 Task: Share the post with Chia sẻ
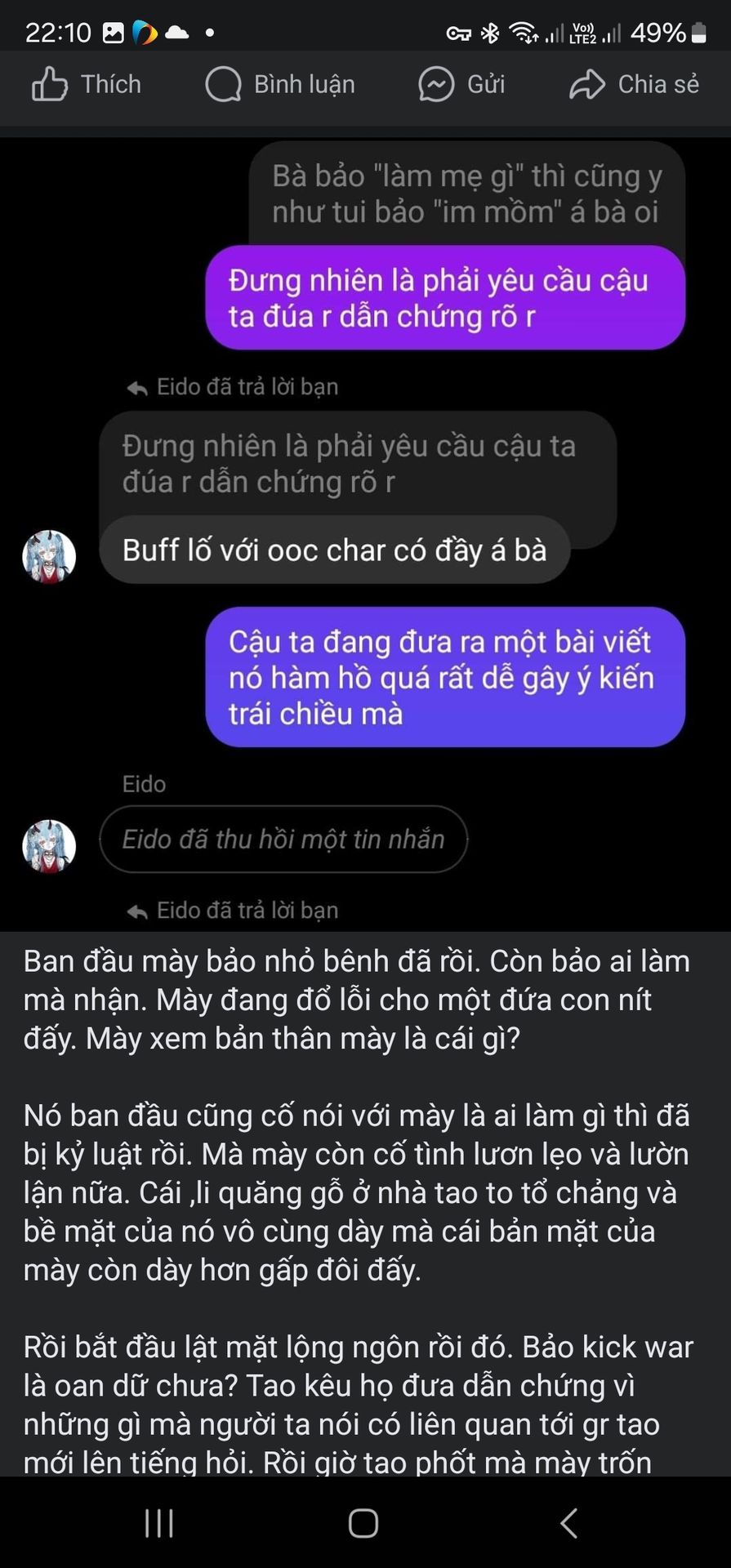[x=635, y=84]
